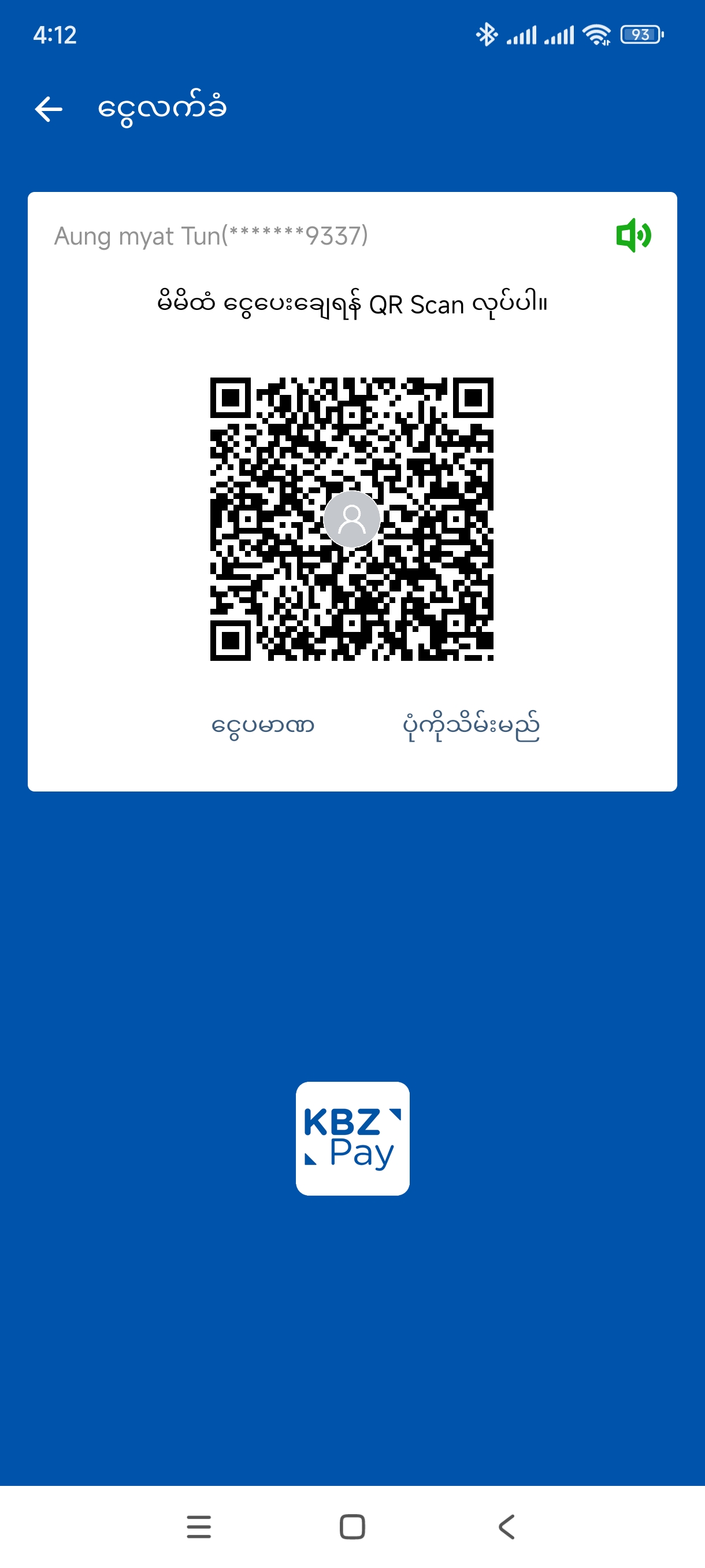This screenshot has width=705, height=1568.
Task: Toggle the green sound speaker icon
Action: coord(633,235)
